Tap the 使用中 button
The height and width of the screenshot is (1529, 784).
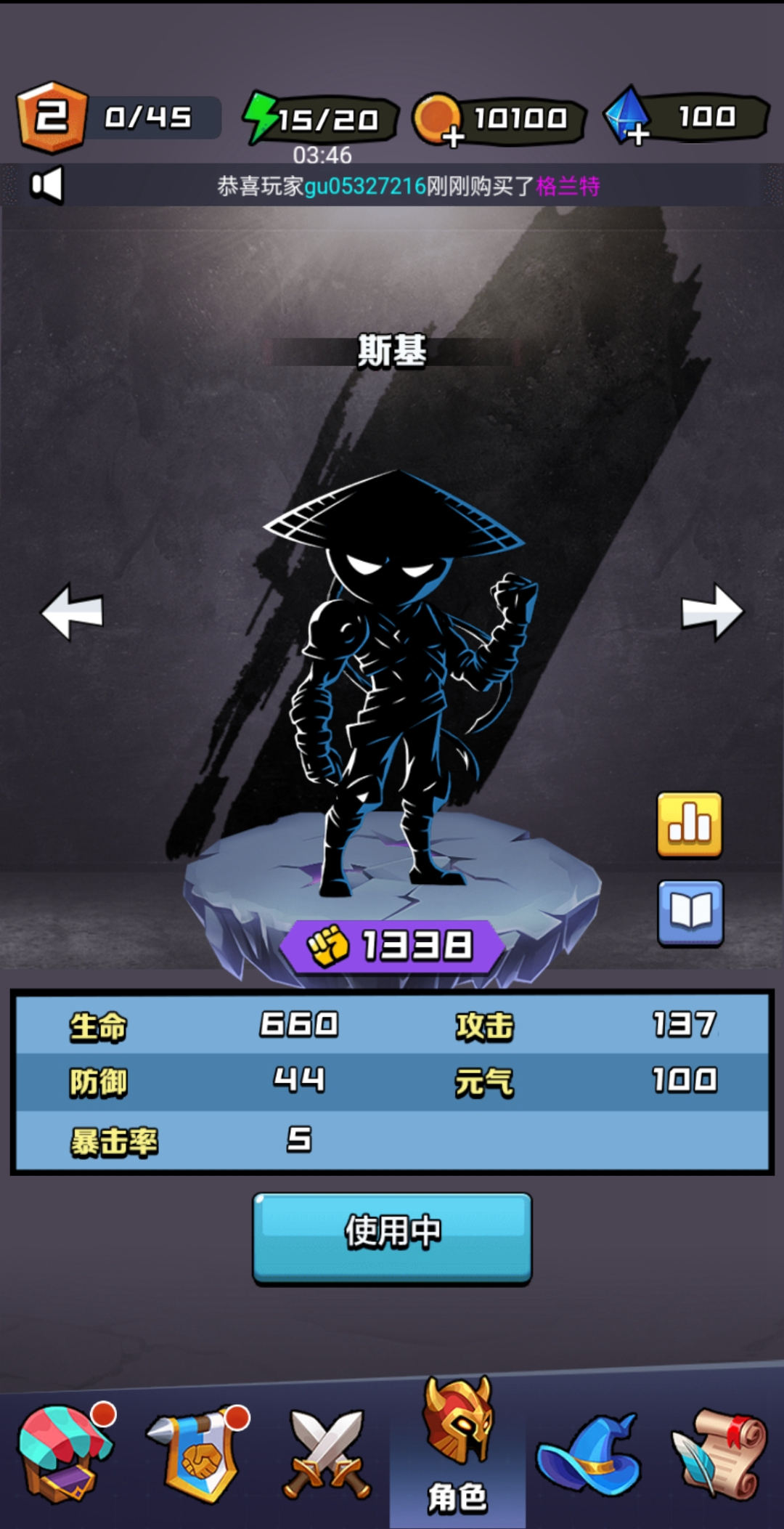tap(392, 1238)
